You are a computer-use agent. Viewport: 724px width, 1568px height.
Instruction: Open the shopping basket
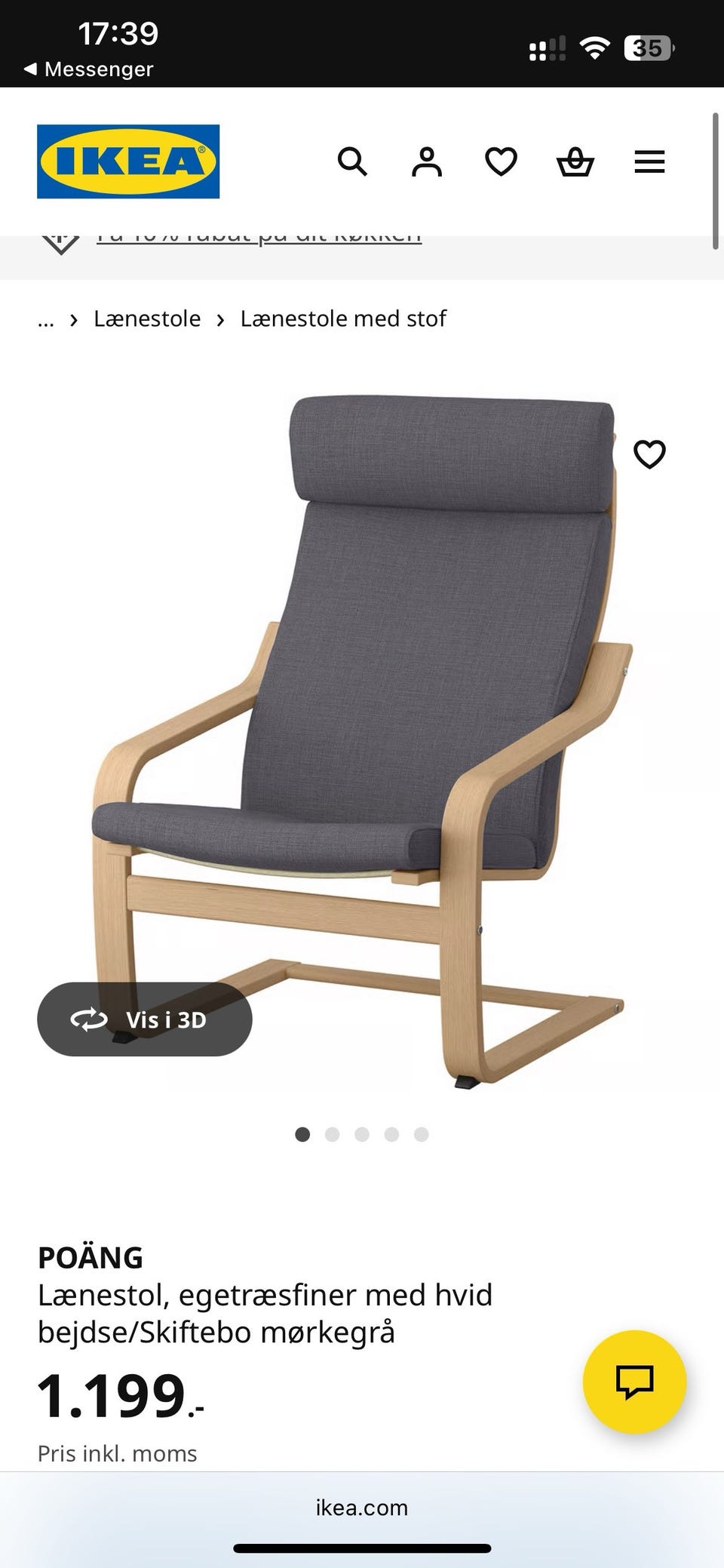[575, 161]
